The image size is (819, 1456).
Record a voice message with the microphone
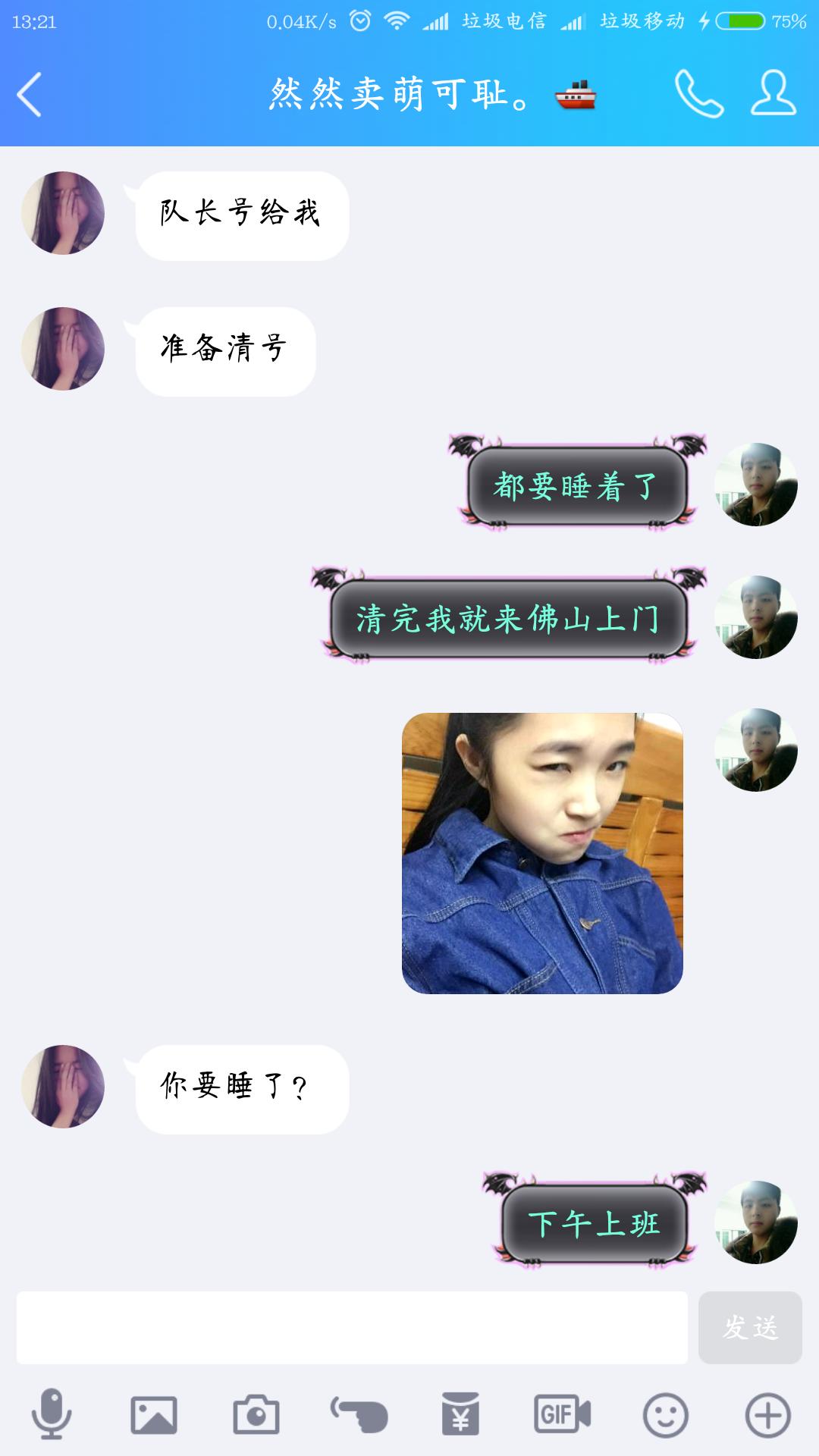pos(52,1414)
